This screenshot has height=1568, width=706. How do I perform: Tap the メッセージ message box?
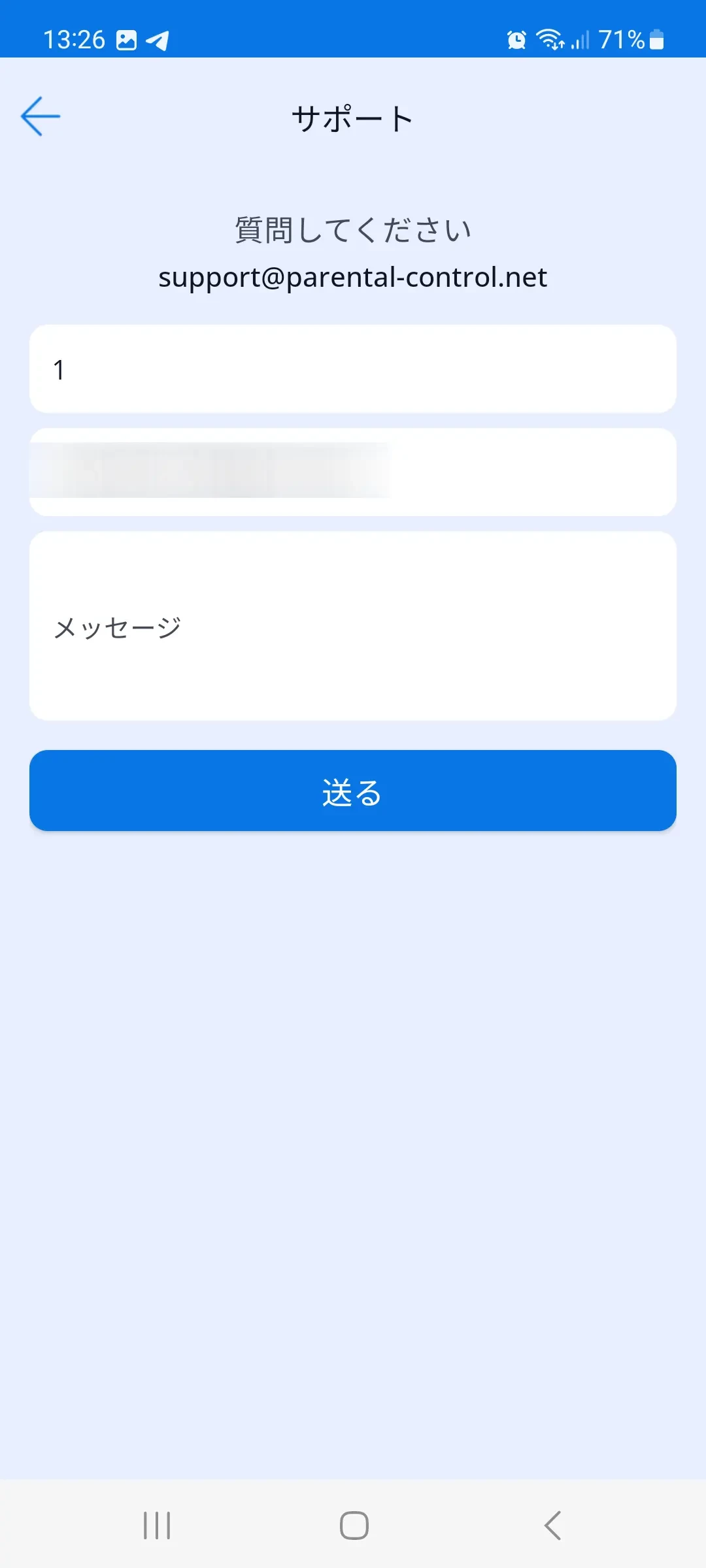click(353, 626)
